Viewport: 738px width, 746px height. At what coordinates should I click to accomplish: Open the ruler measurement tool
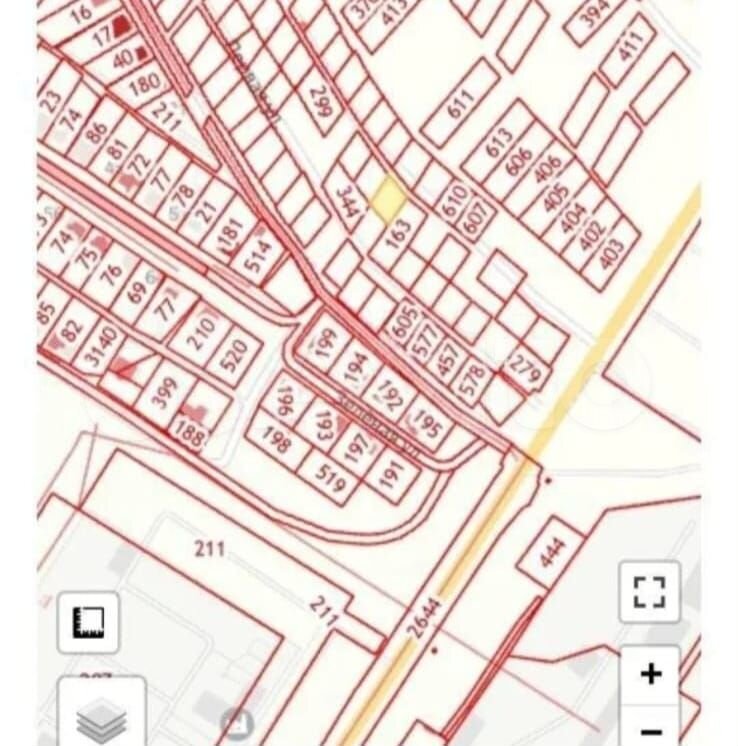click(89, 622)
